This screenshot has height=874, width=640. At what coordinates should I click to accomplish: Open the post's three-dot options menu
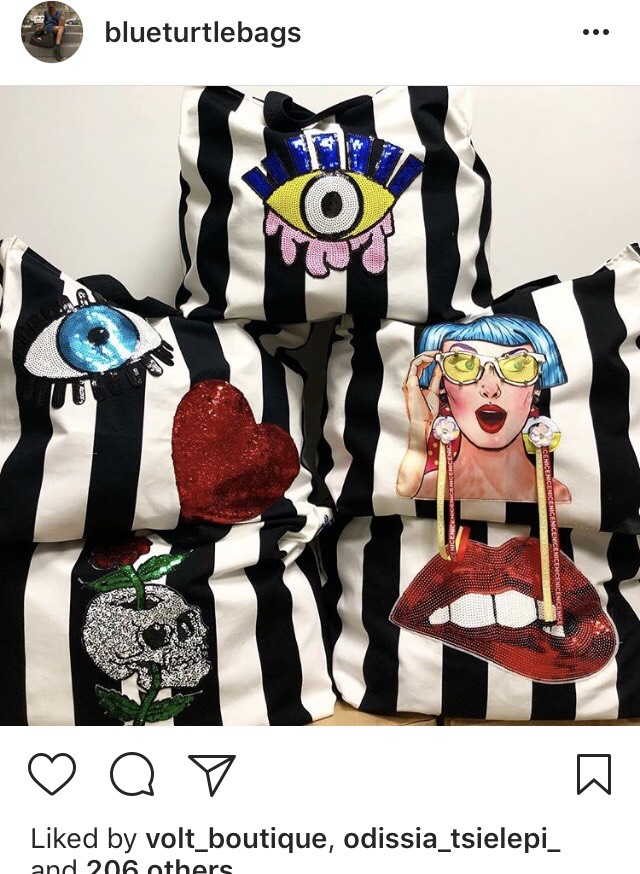595,33
